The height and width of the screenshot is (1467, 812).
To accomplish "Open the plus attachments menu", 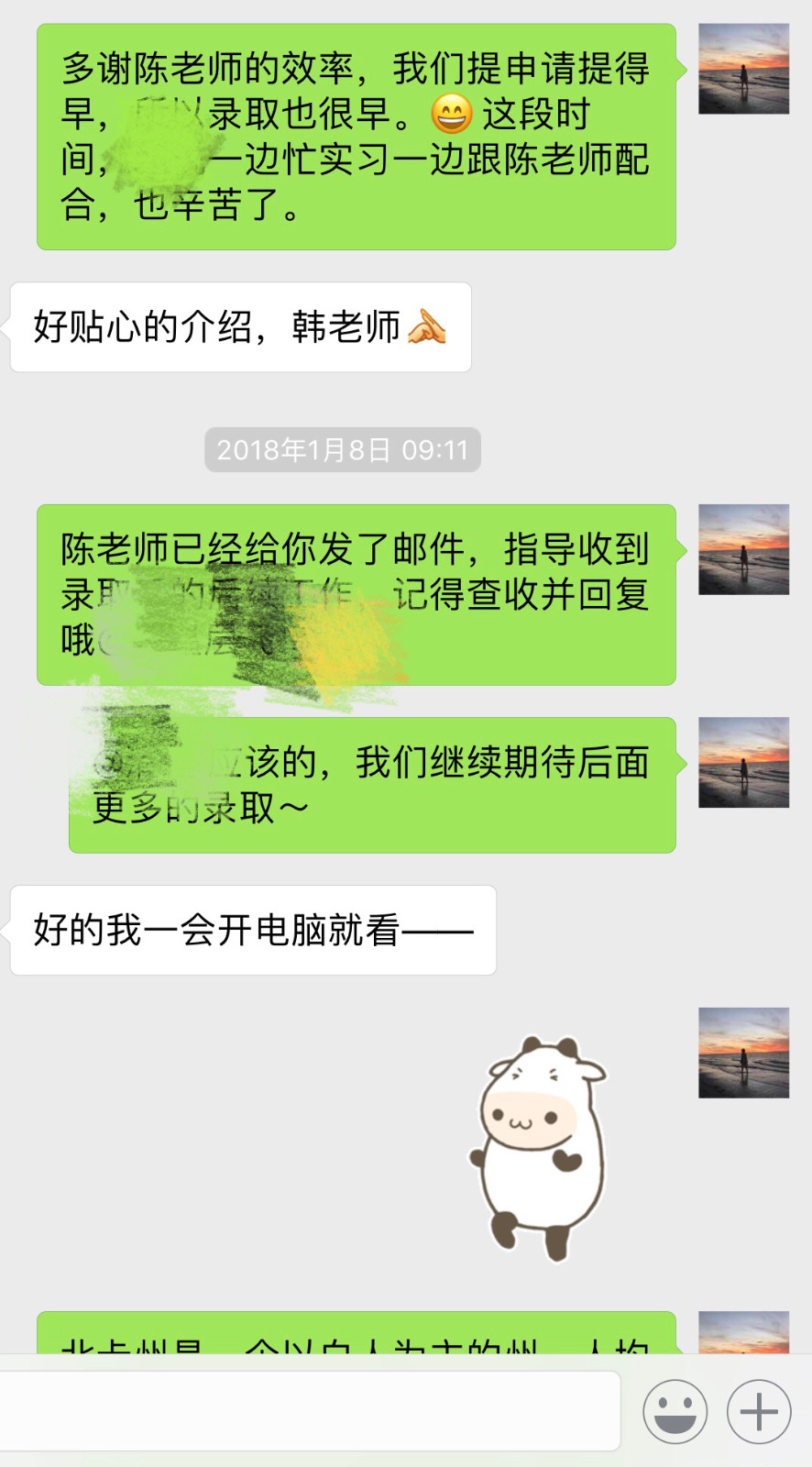I will click(x=759, y=1411).
